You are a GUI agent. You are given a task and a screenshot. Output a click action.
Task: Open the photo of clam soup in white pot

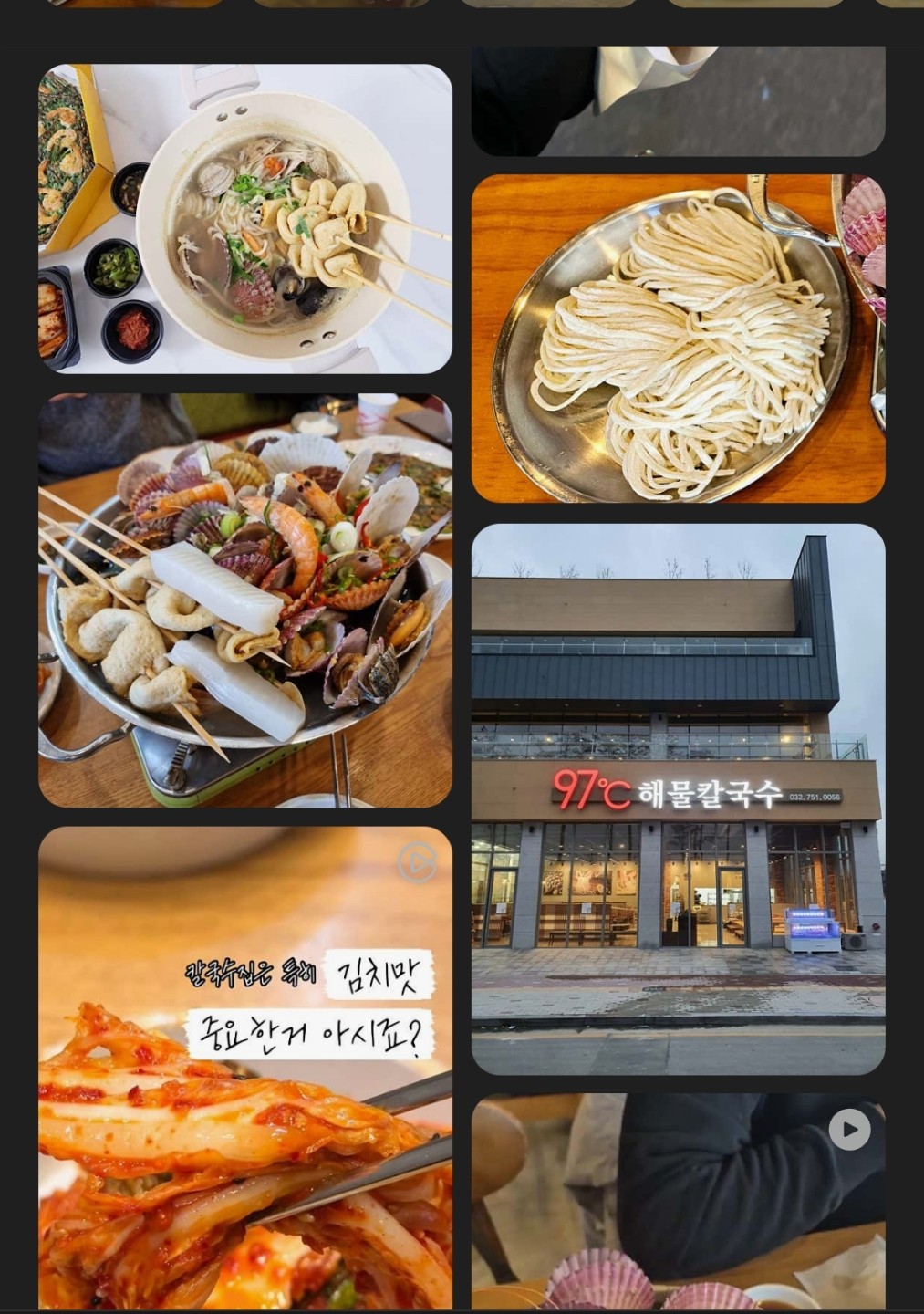tap(244, 219)
